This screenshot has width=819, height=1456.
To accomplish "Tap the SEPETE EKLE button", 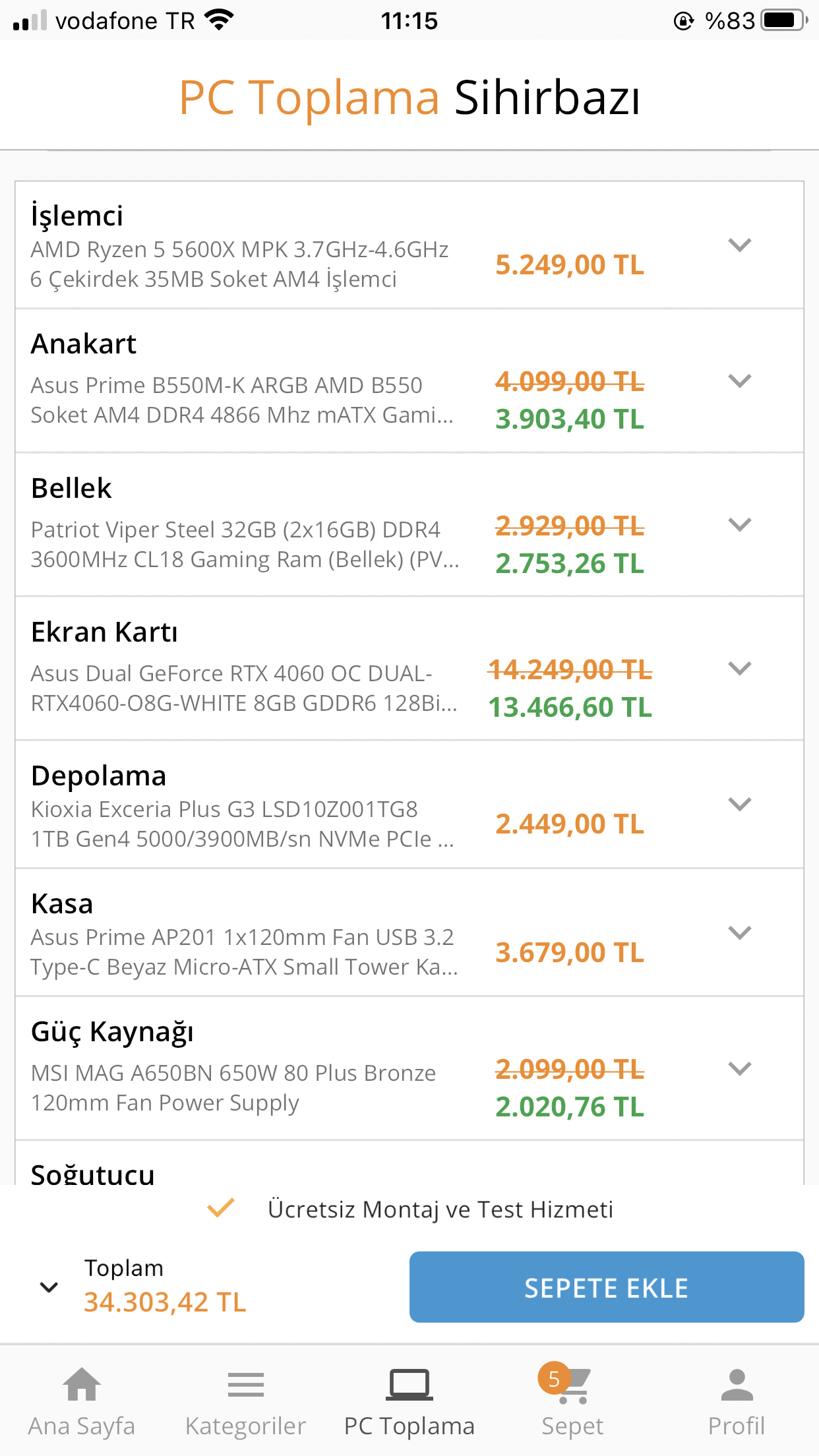I will (x=606, y=1287).
